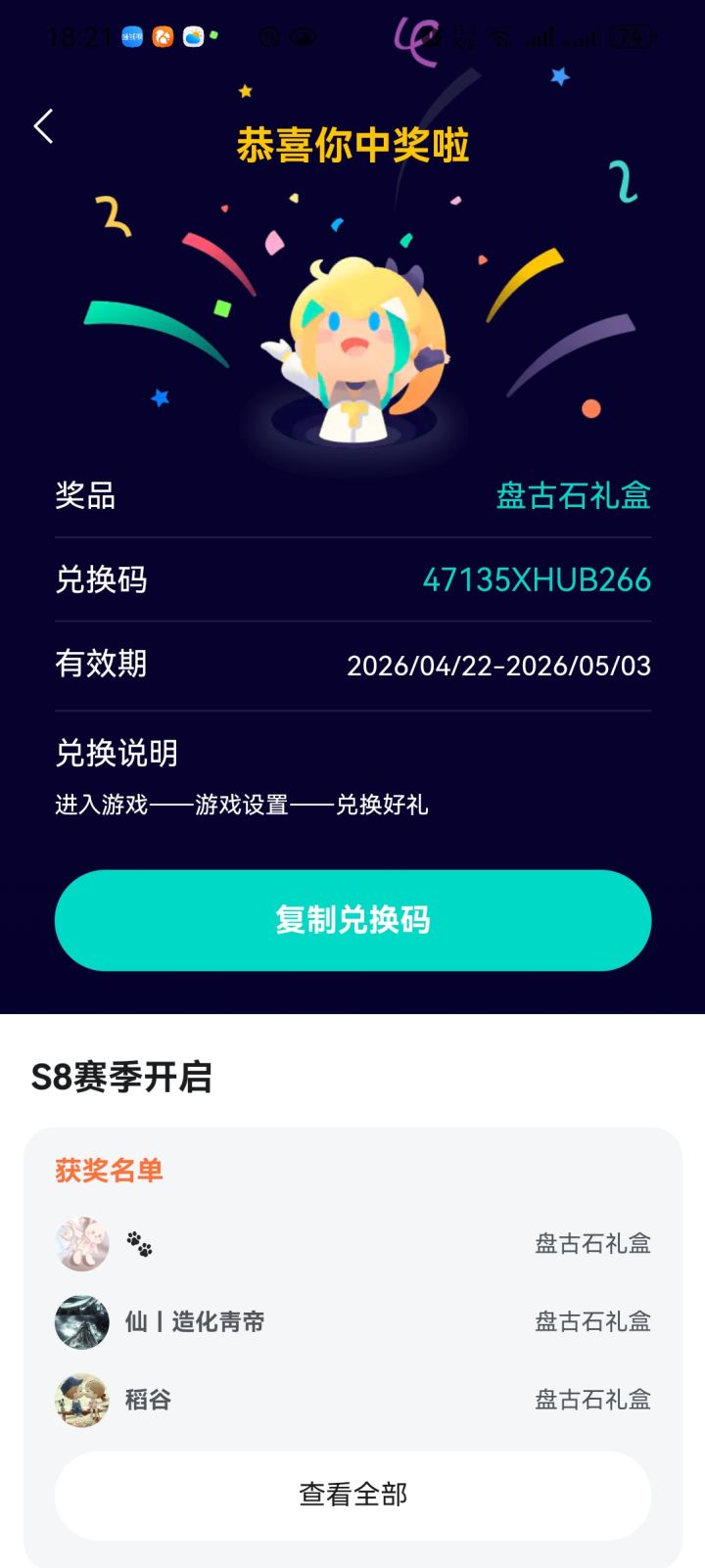The image size is (705, 1568).
Task: Select the 获奖名单 section header
Action: [x=108, y=1172]
